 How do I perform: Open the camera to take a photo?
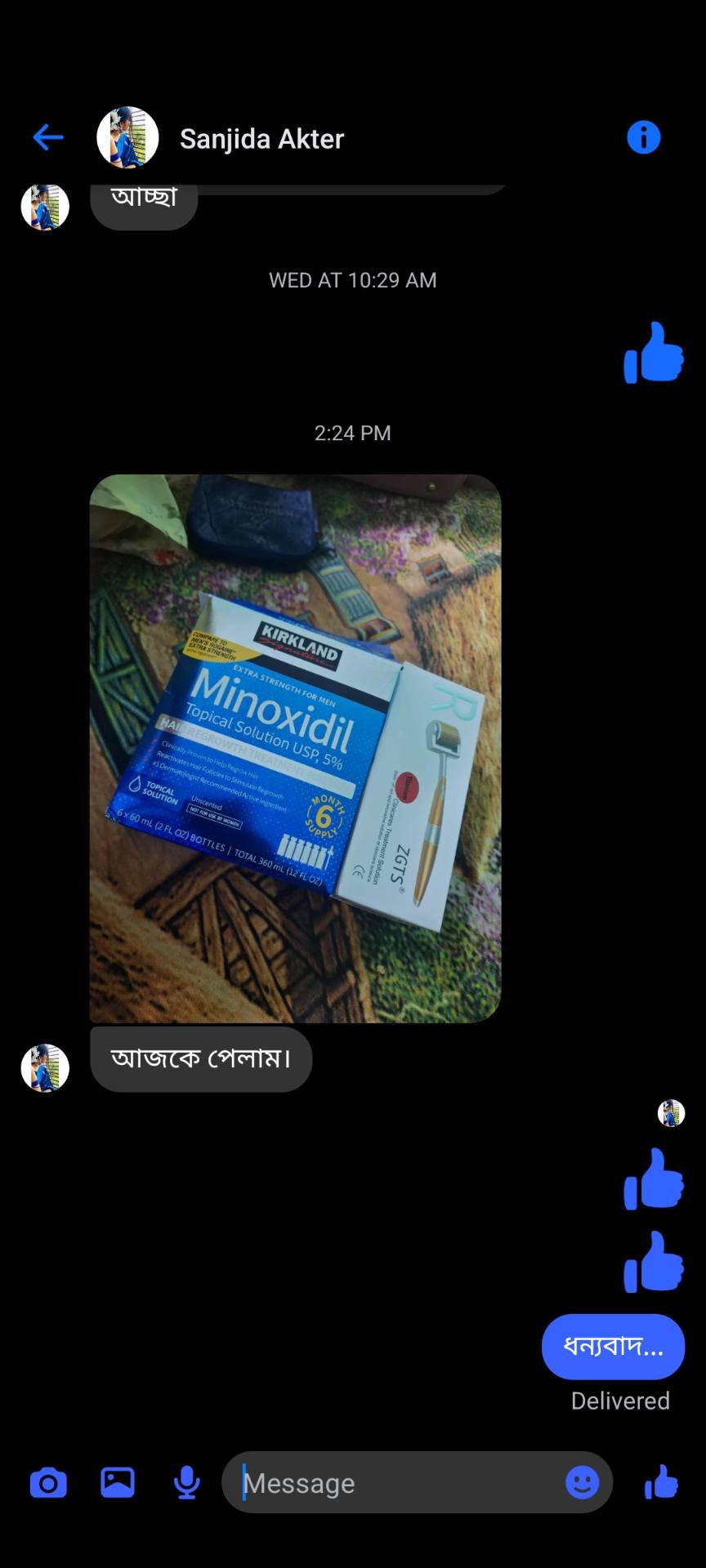pyautogui.click(x=48, y=1482)
